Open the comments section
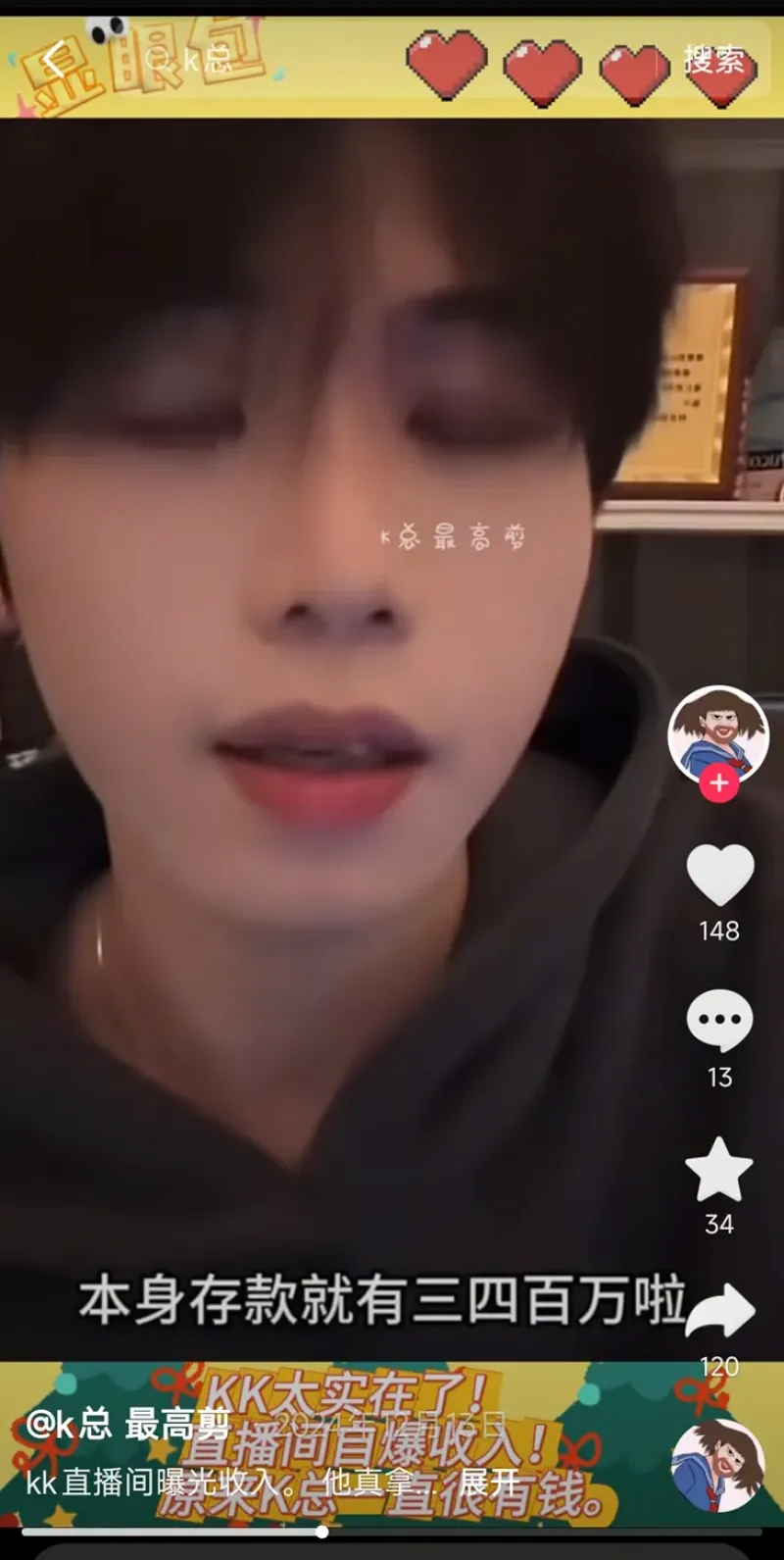This screenshot has height=1560, width=784. (719, 1022)
